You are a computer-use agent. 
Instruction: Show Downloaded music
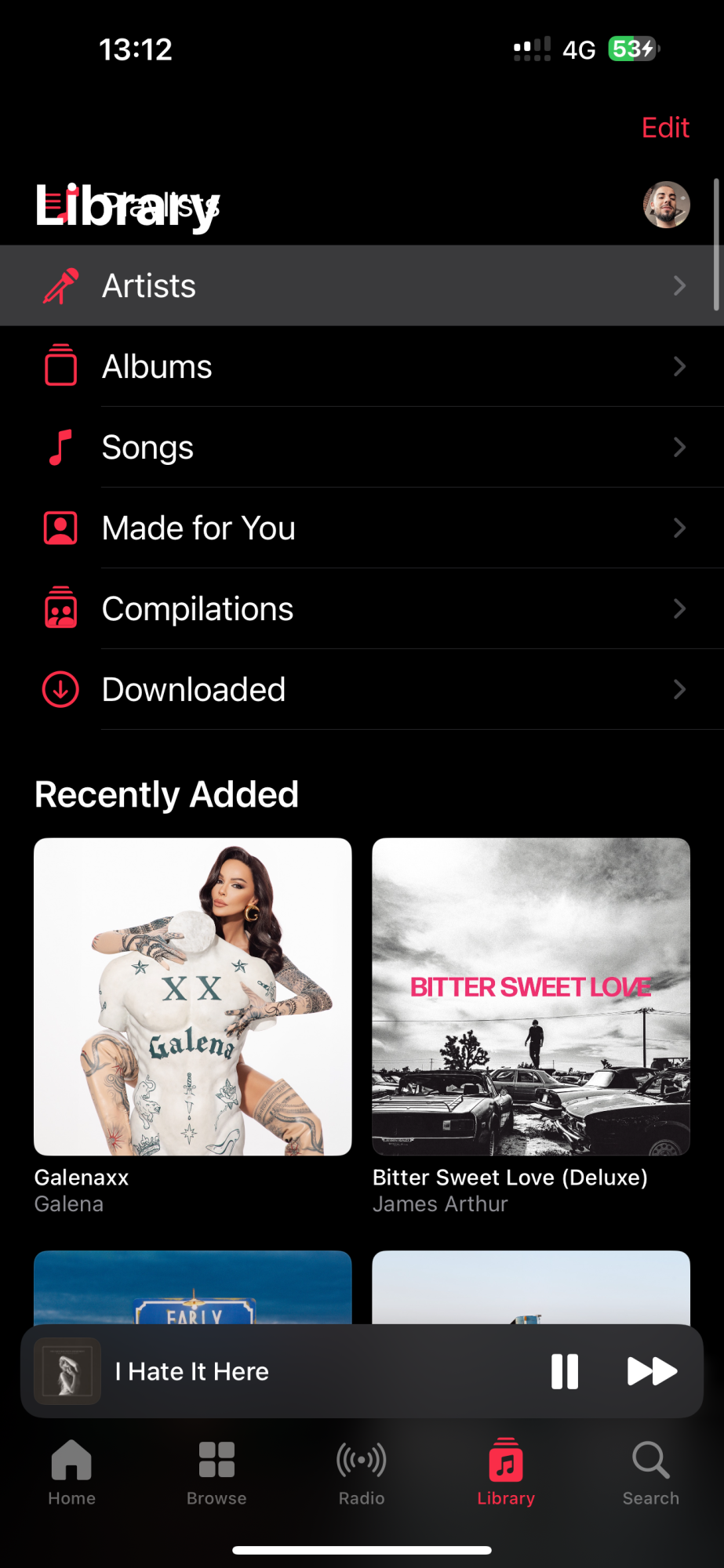(361, 690)
